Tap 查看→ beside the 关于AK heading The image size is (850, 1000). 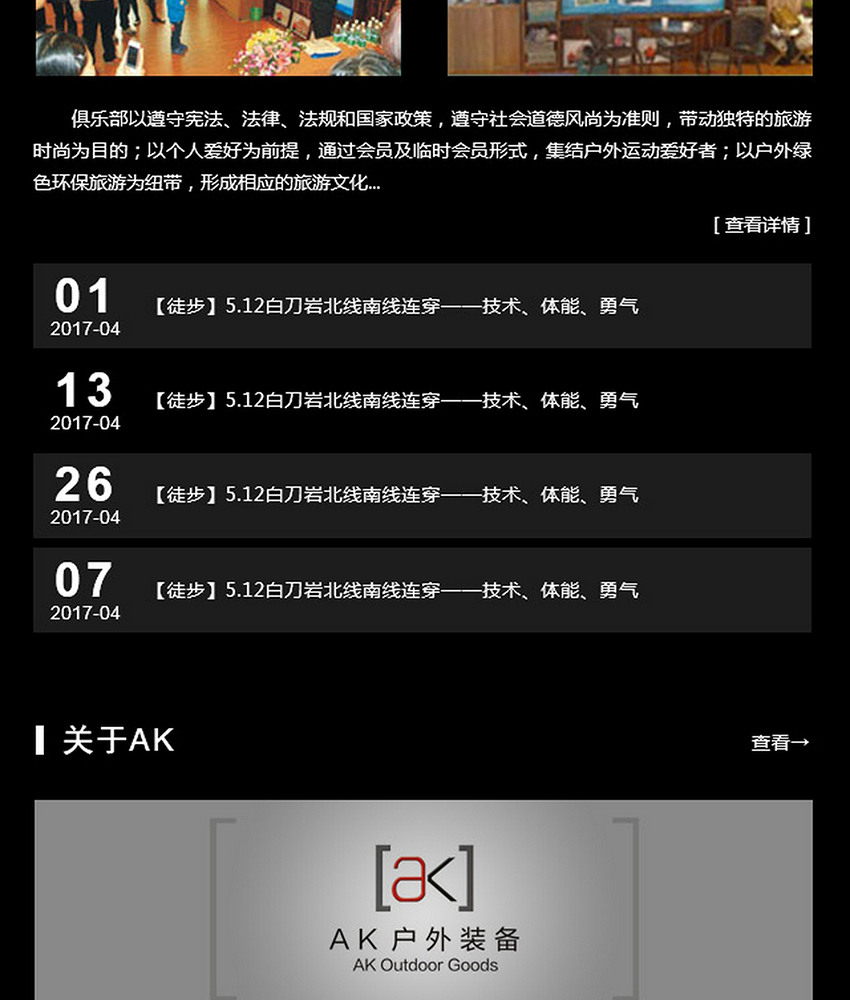coord(780,743)
